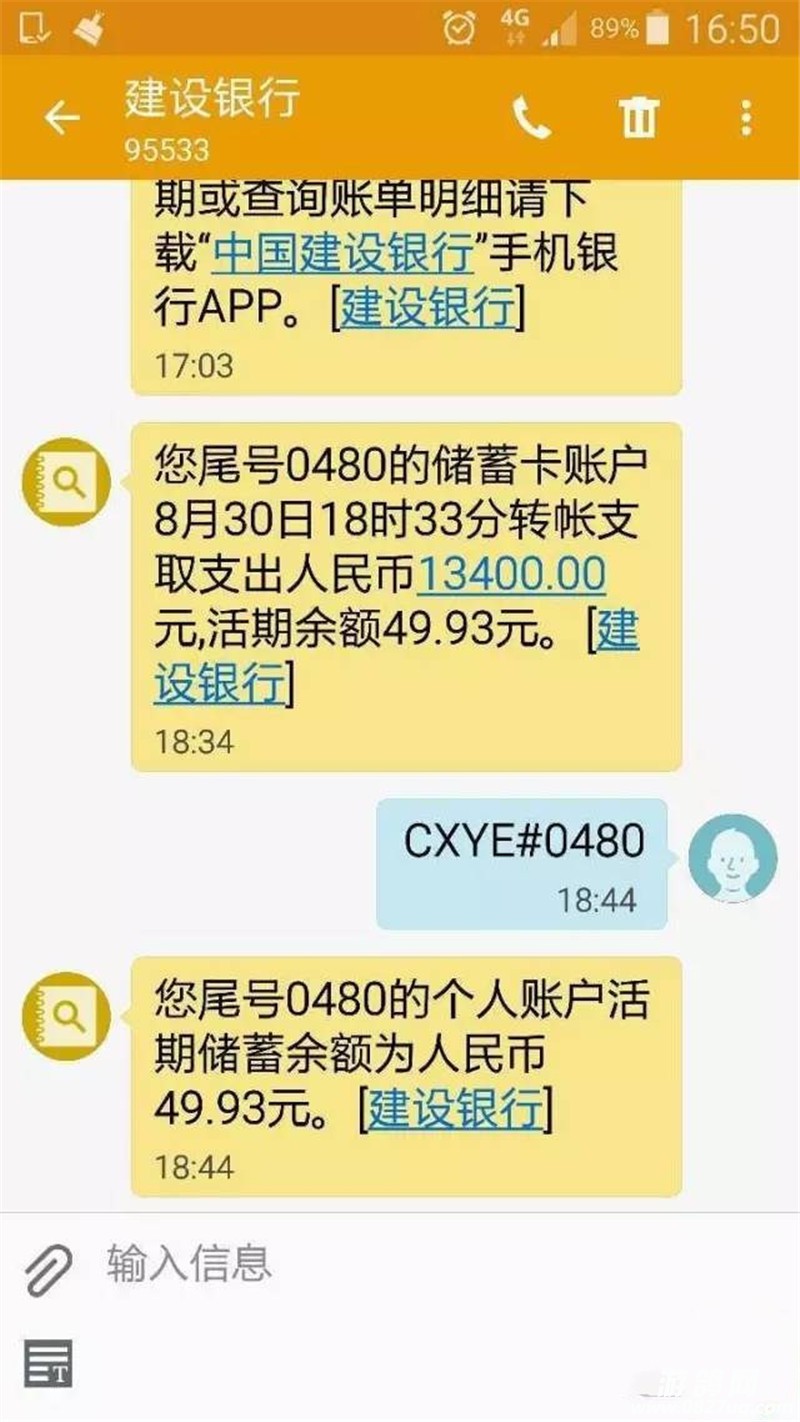The height and width of the screenshot is (1422, 800).
Task: Tap the 13400.00 amount link
Action: pos(511,575)
